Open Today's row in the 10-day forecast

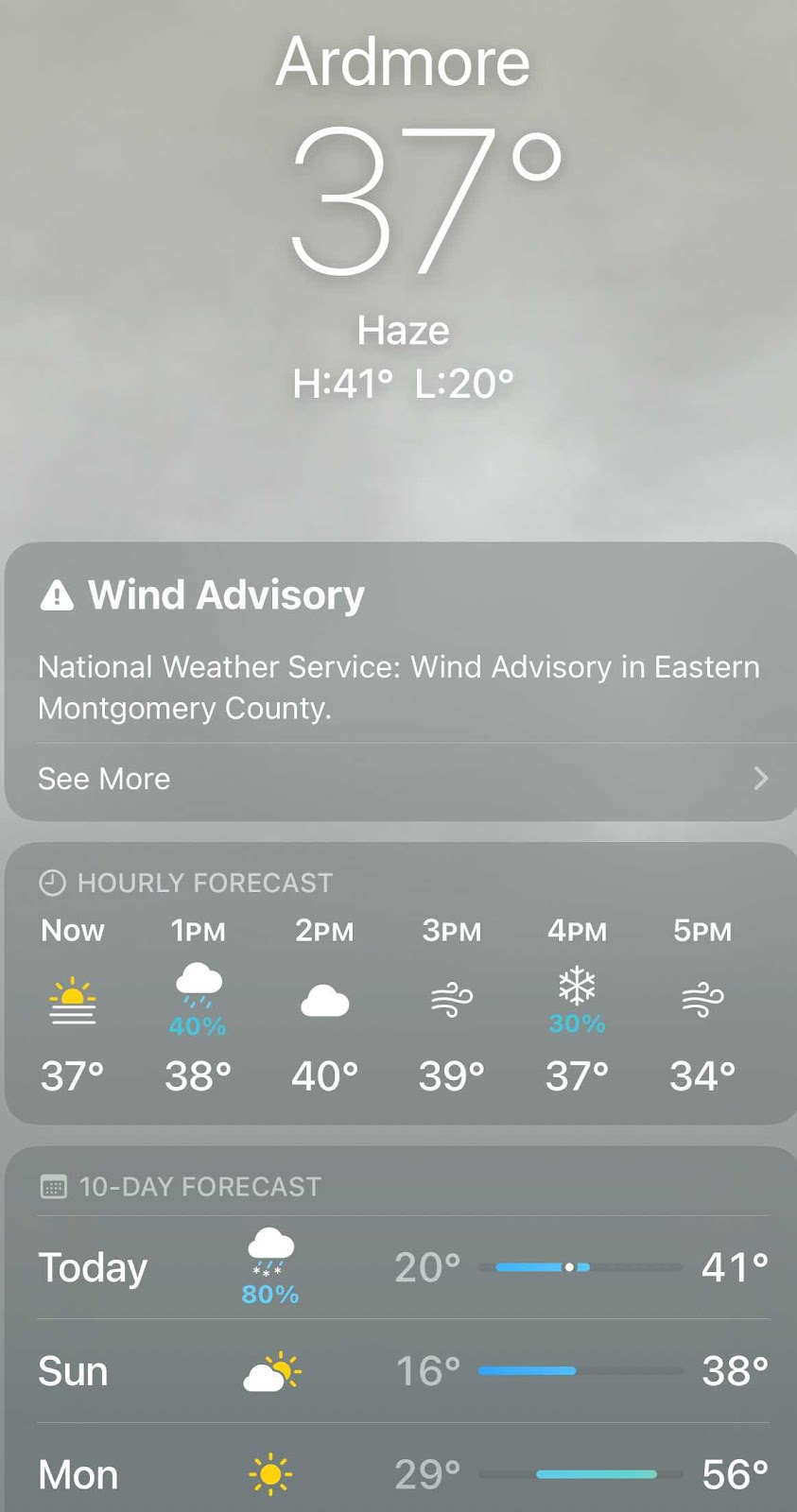point(402,1267)
